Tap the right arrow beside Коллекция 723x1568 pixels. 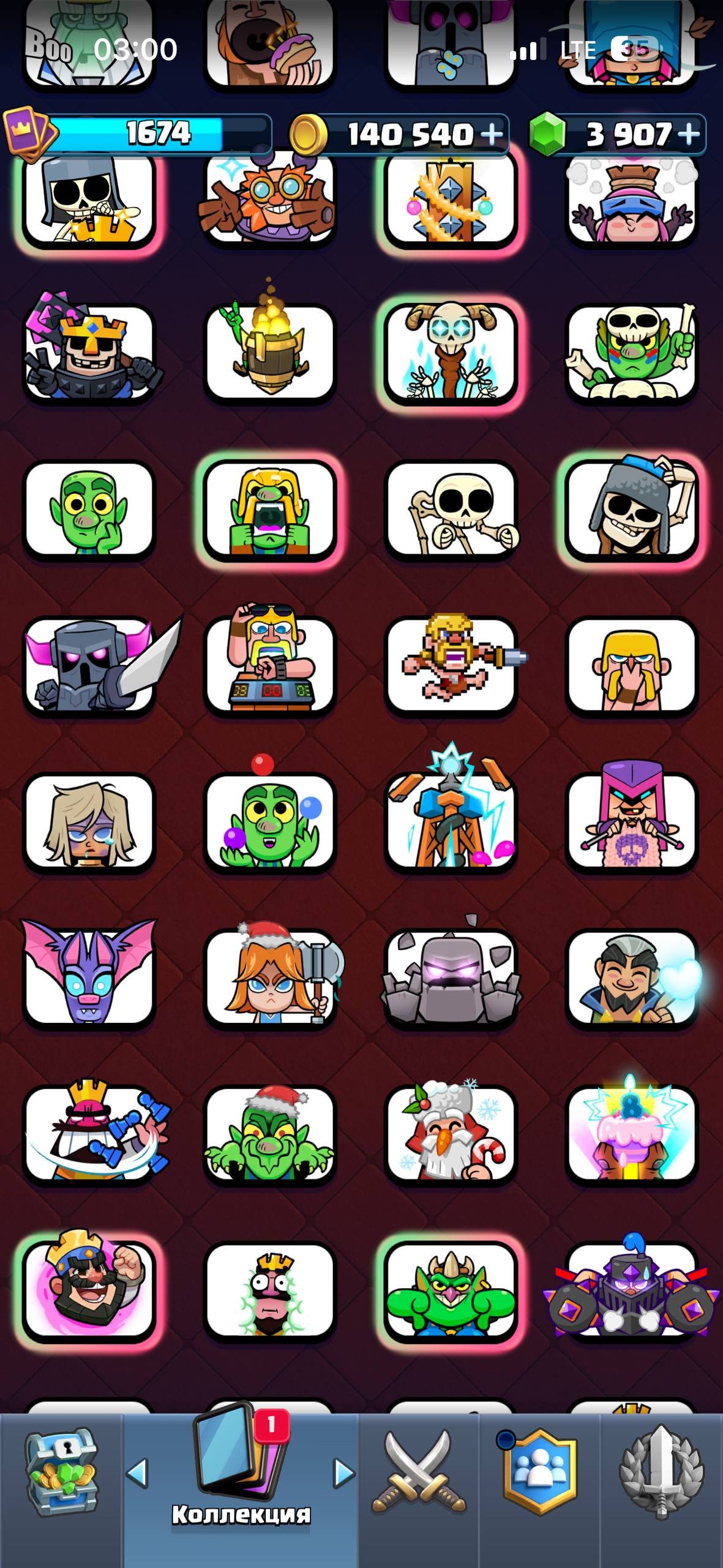[x=344, y=1473]
